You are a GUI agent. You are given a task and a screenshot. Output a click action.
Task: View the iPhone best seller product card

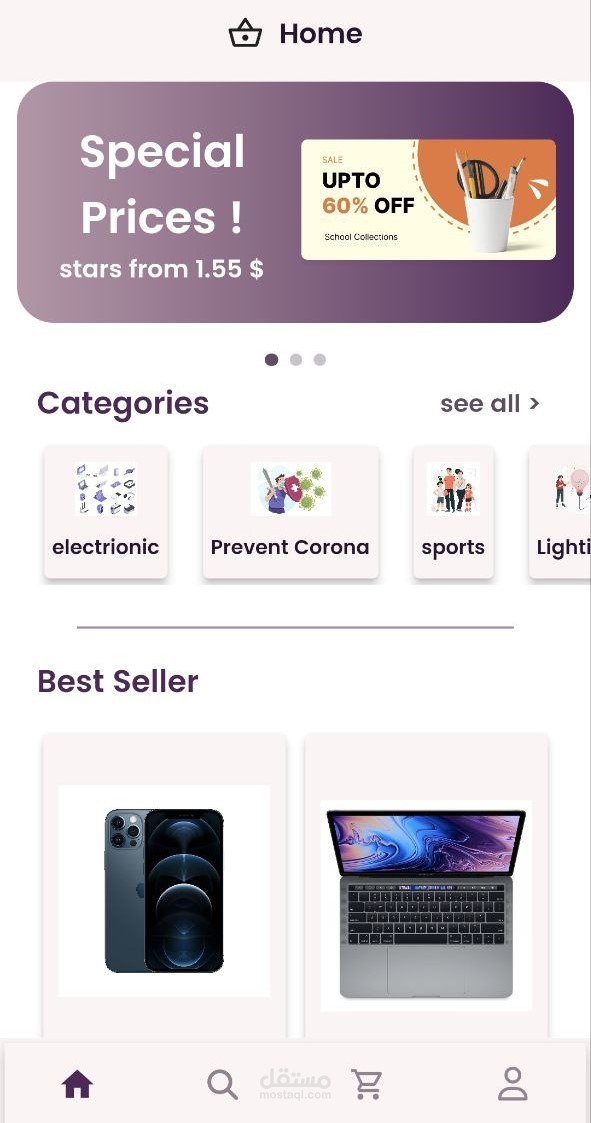point(164,887)
